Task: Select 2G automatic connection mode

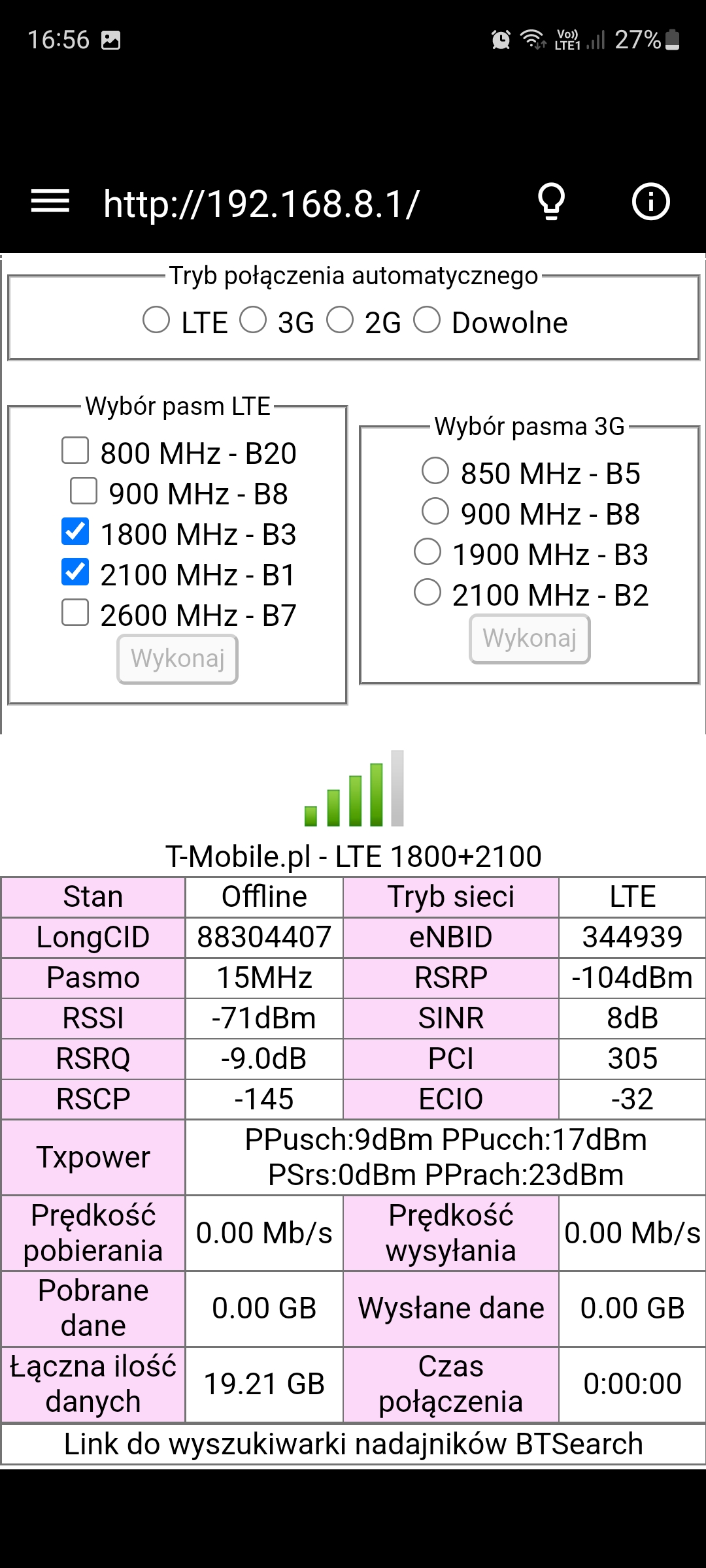Action: tap(340, 320)
